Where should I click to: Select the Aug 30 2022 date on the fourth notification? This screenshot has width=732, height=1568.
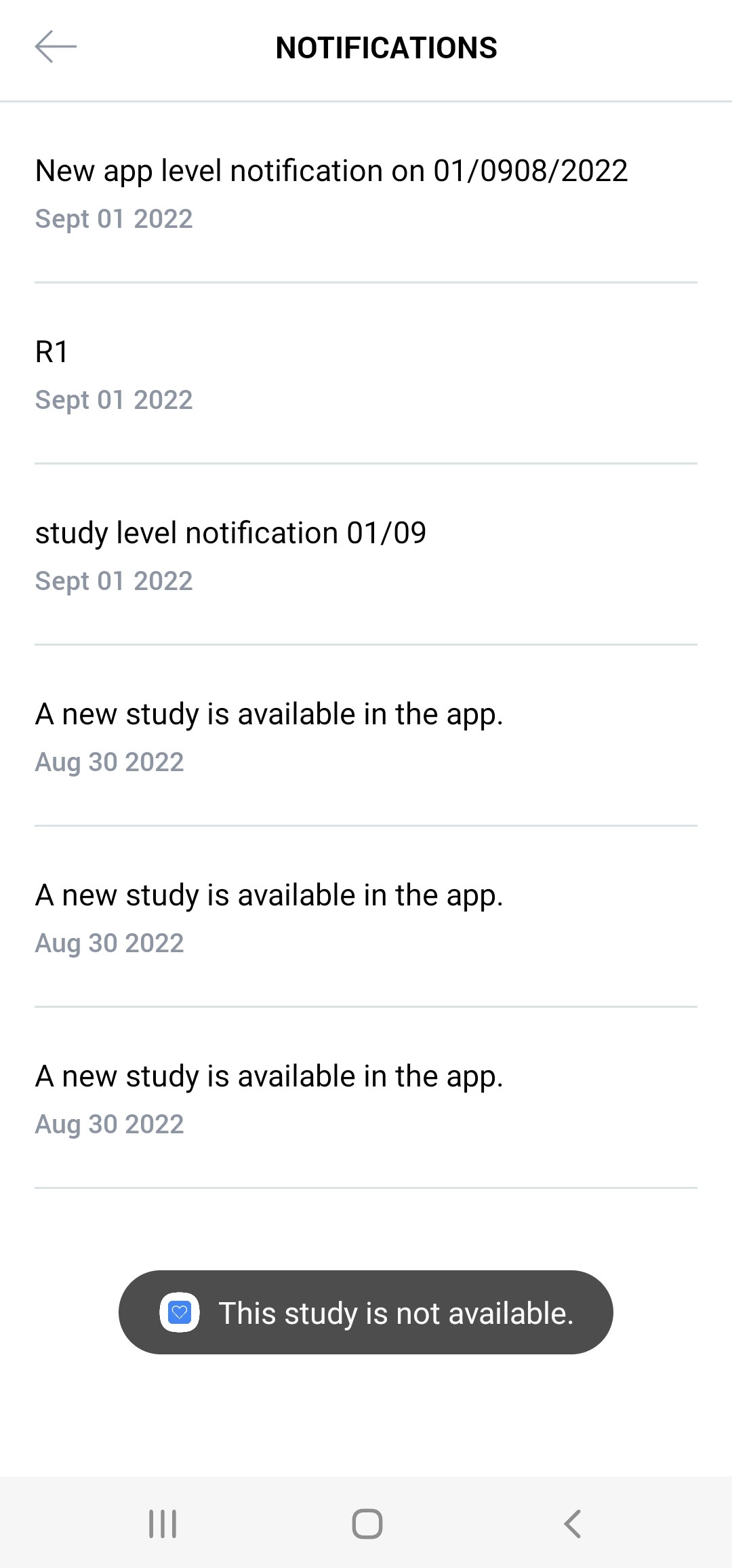(108, 762)
